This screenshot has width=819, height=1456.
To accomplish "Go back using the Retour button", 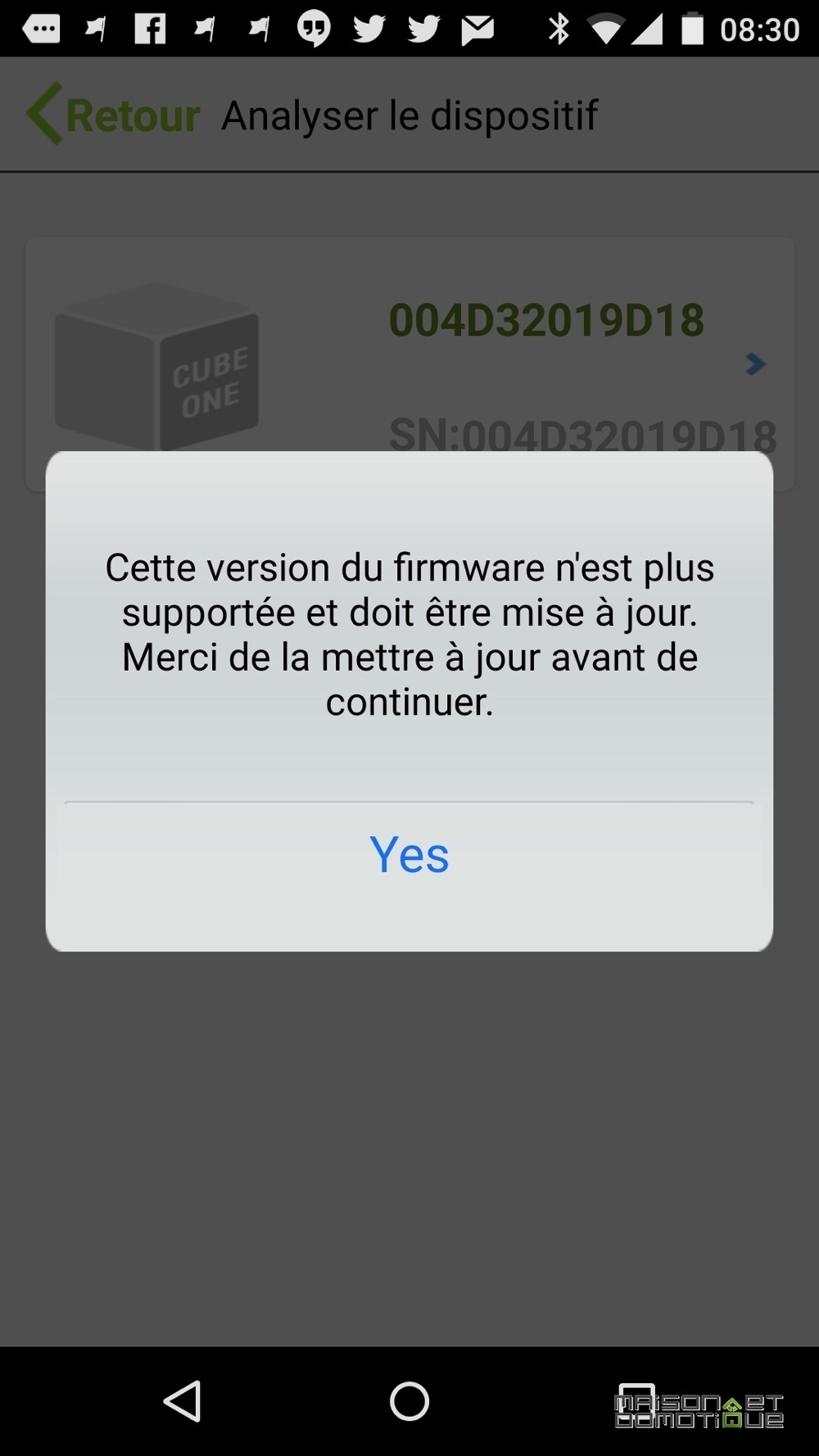I will click(x=113, y=115).
